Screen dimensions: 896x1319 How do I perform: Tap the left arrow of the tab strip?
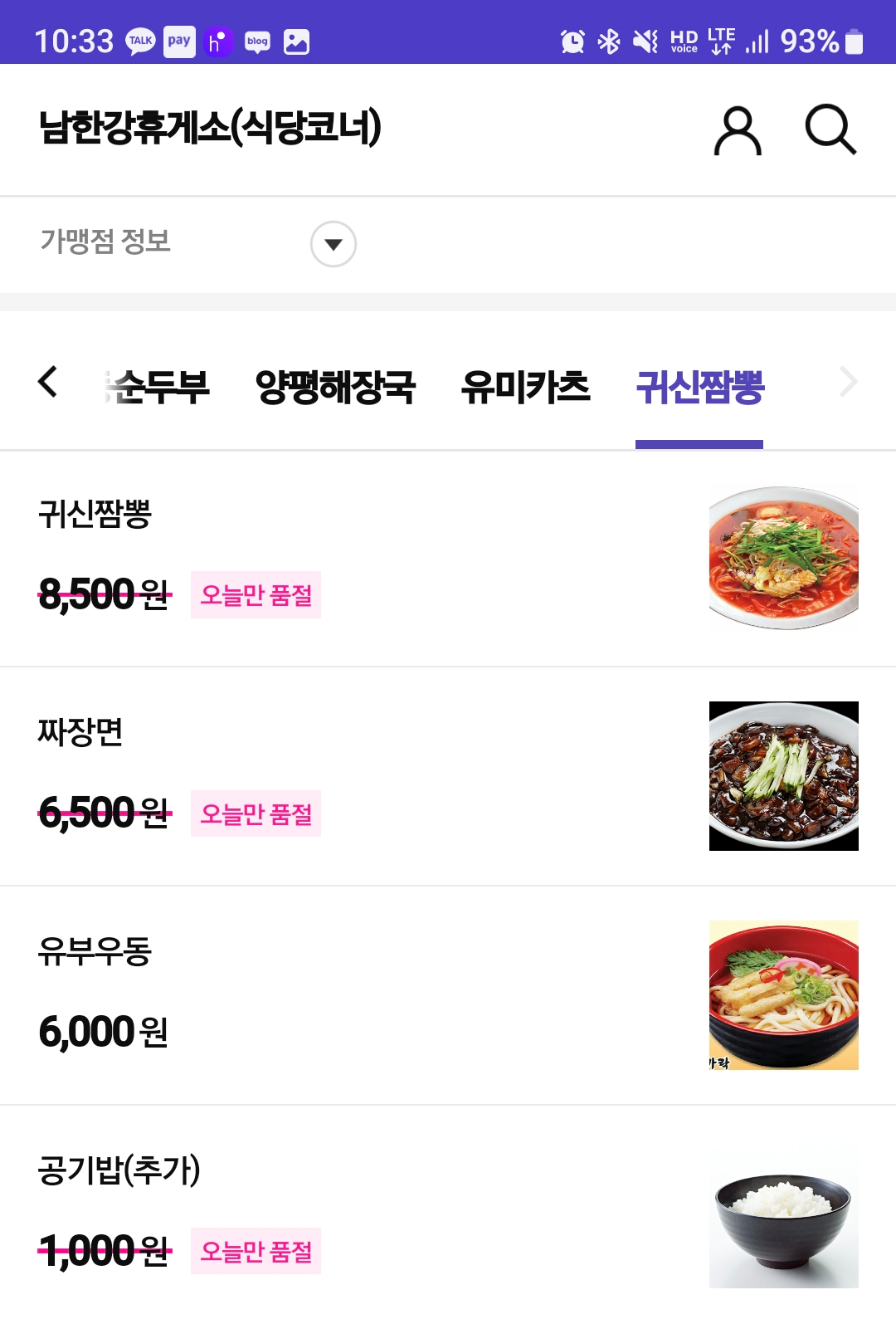tap(48, 382)
